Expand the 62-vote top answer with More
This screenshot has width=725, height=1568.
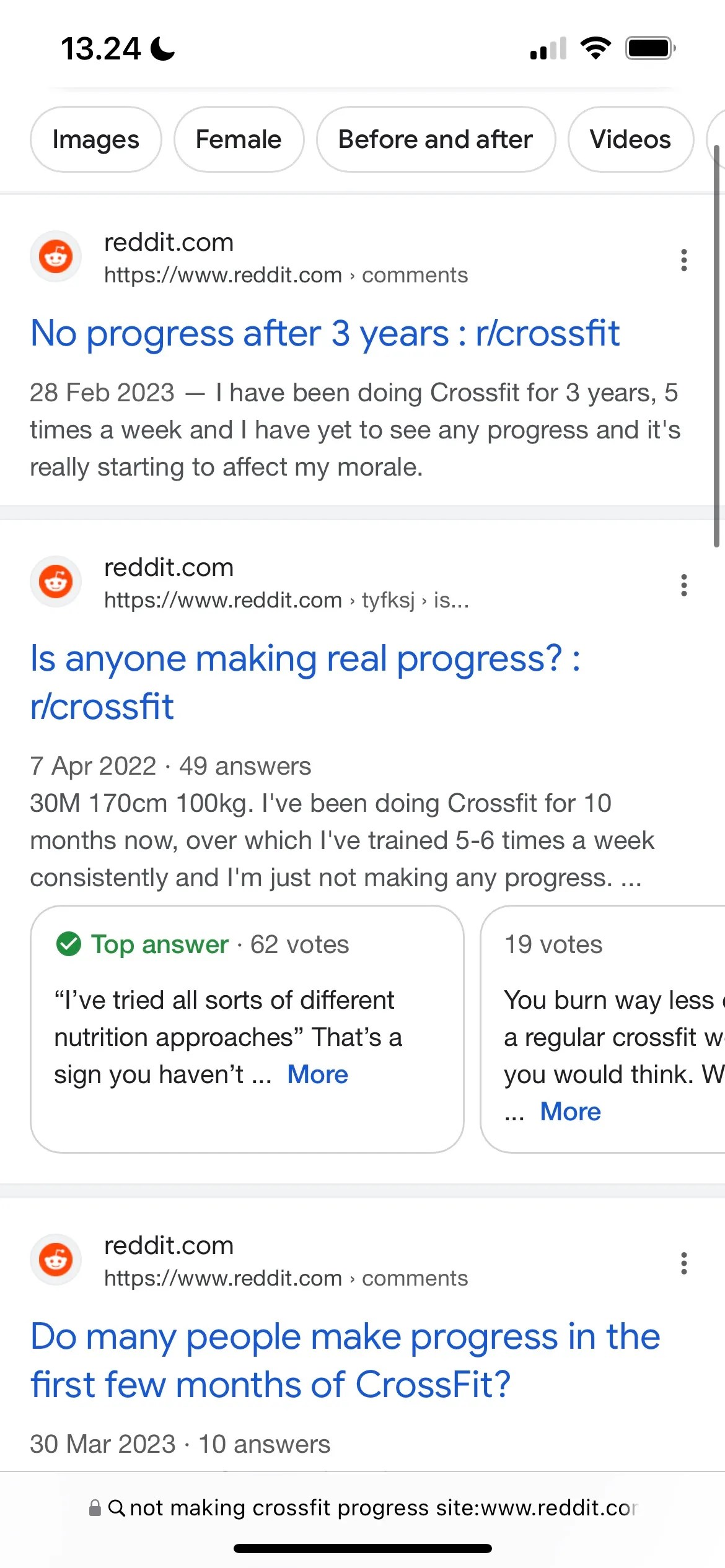[x=317, y=1074]
